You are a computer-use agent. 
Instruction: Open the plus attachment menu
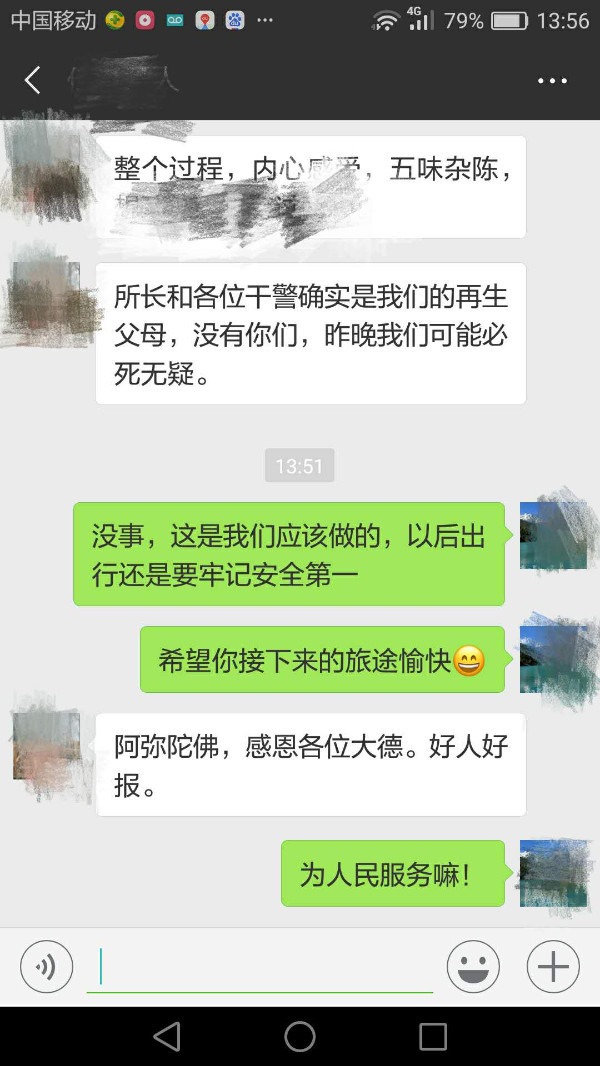click(x=553, y=966)
